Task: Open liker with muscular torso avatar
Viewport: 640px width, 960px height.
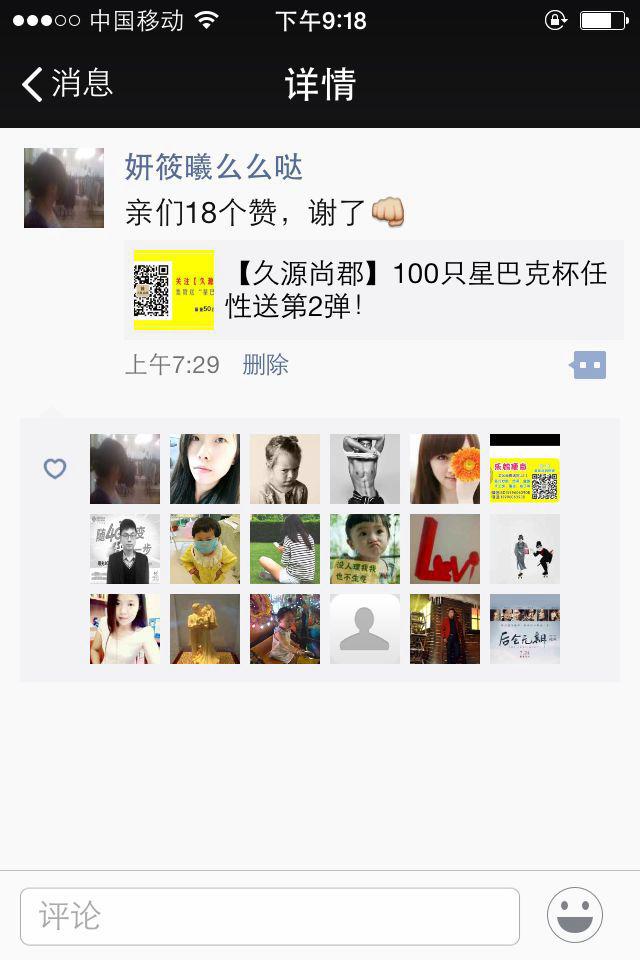Action: [365, 469]
